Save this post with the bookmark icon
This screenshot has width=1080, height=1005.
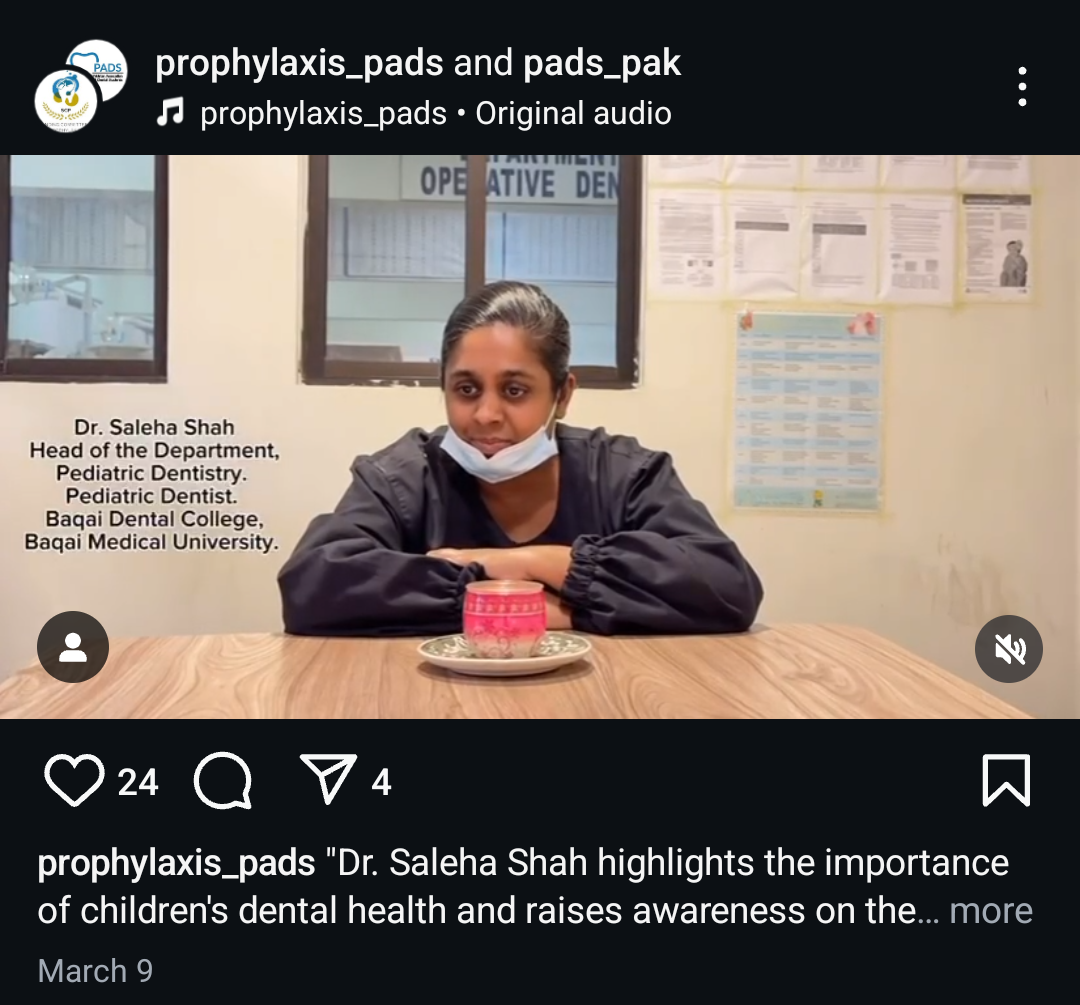point(1006,781)
